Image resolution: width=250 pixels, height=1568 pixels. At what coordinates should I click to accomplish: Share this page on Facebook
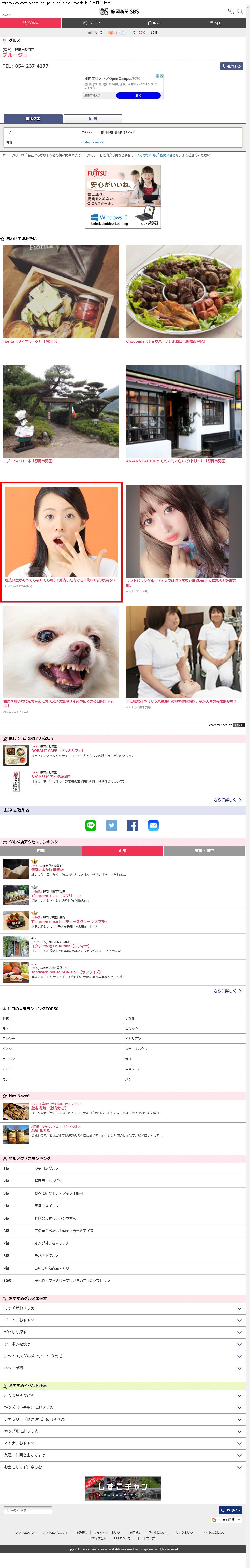132,825
